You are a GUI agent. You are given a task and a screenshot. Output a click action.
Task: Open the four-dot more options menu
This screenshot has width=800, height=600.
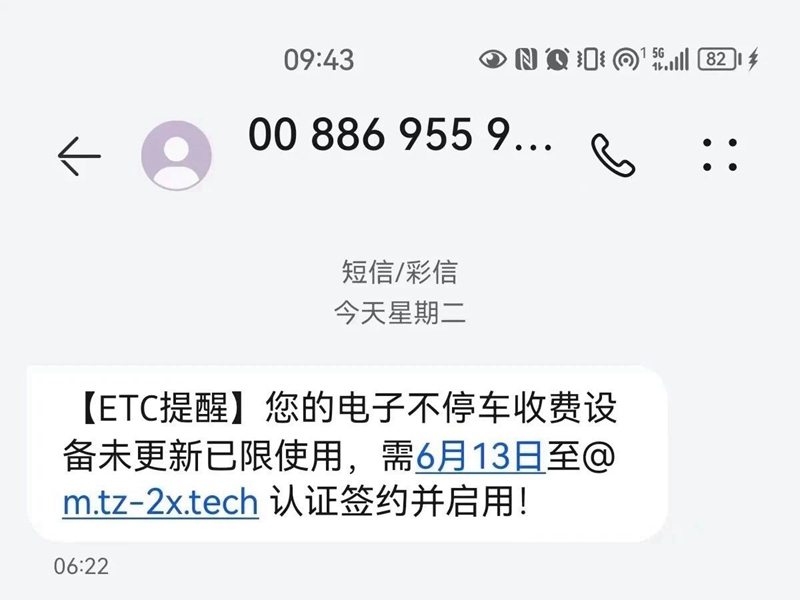[x=720, y=155]
